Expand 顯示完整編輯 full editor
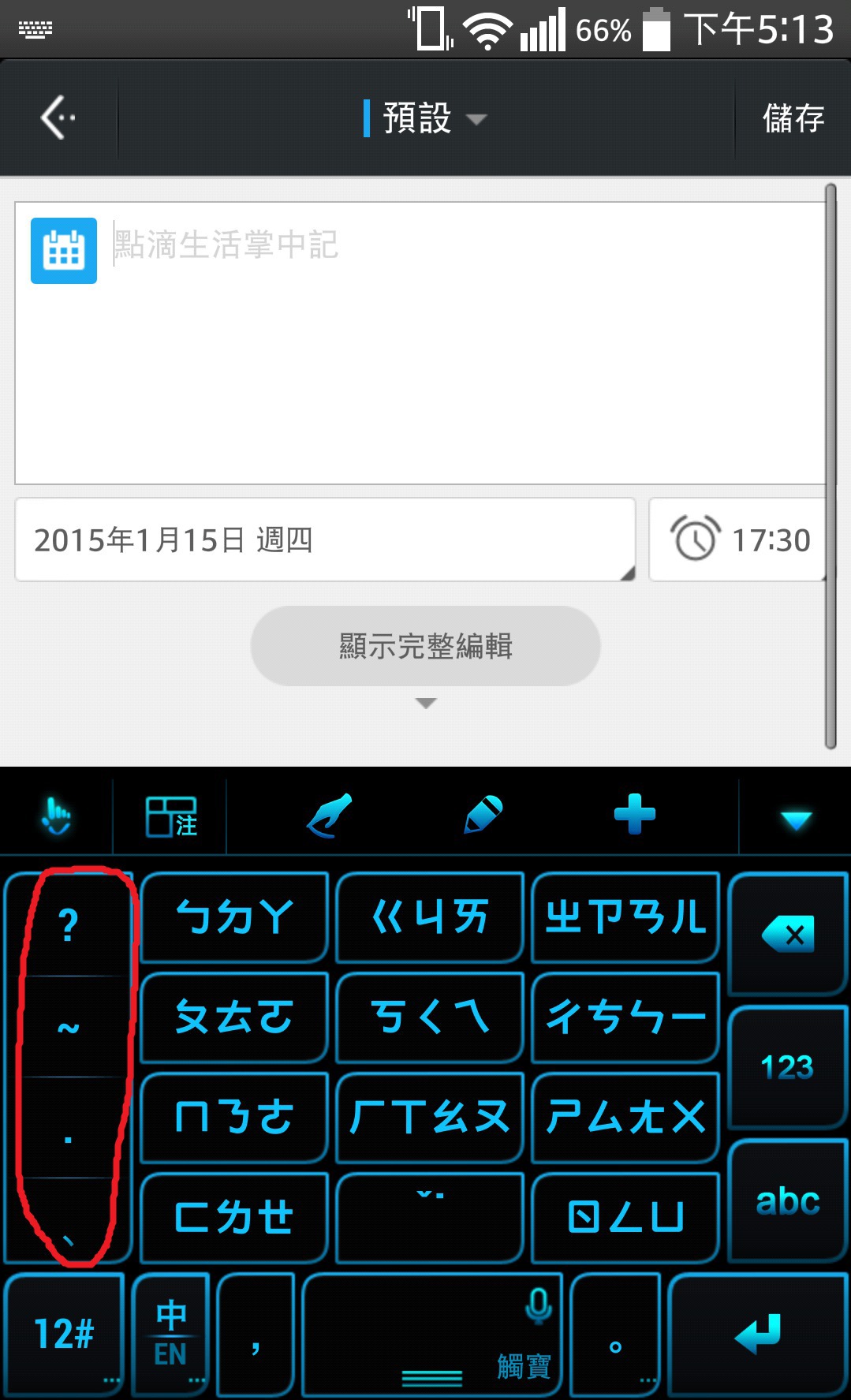 [x=425, y=646]
